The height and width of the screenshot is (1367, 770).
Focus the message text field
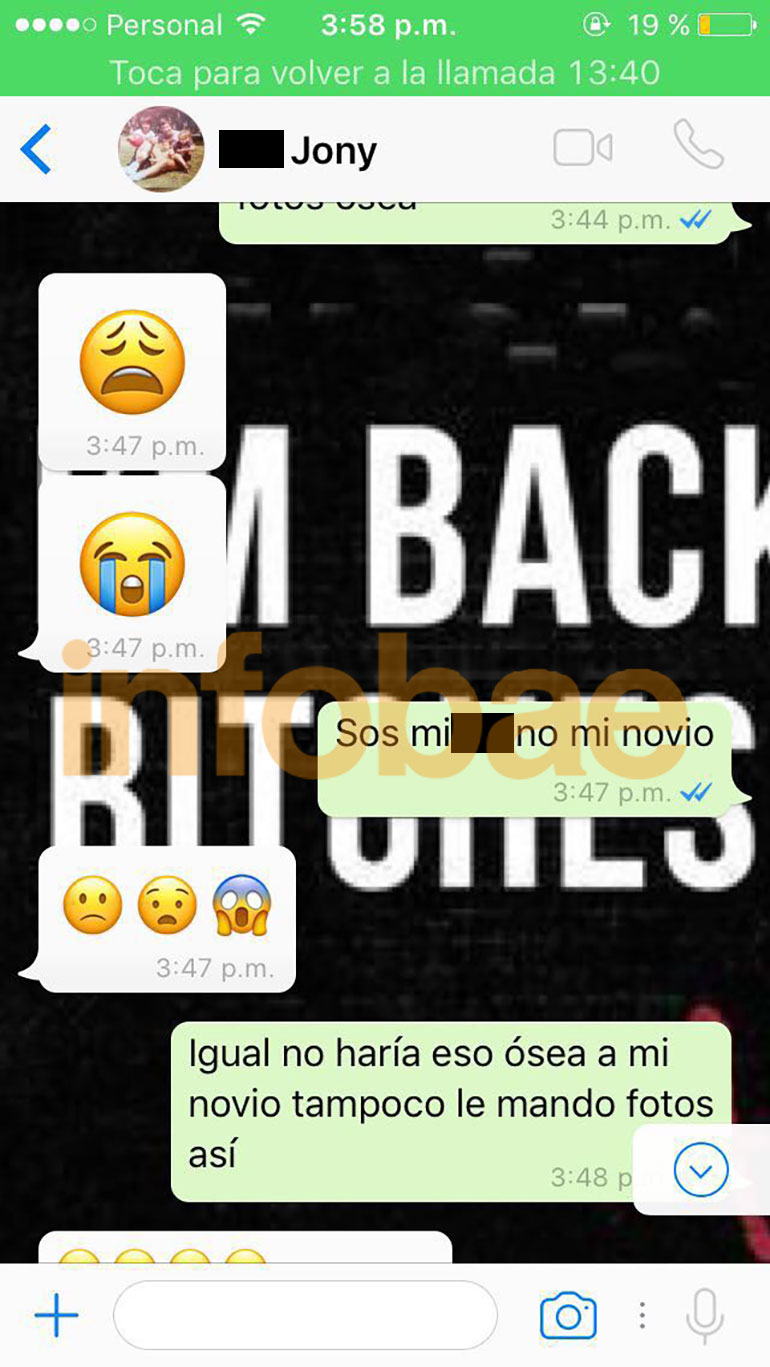pyautogui.click(x=305, y=1315)
